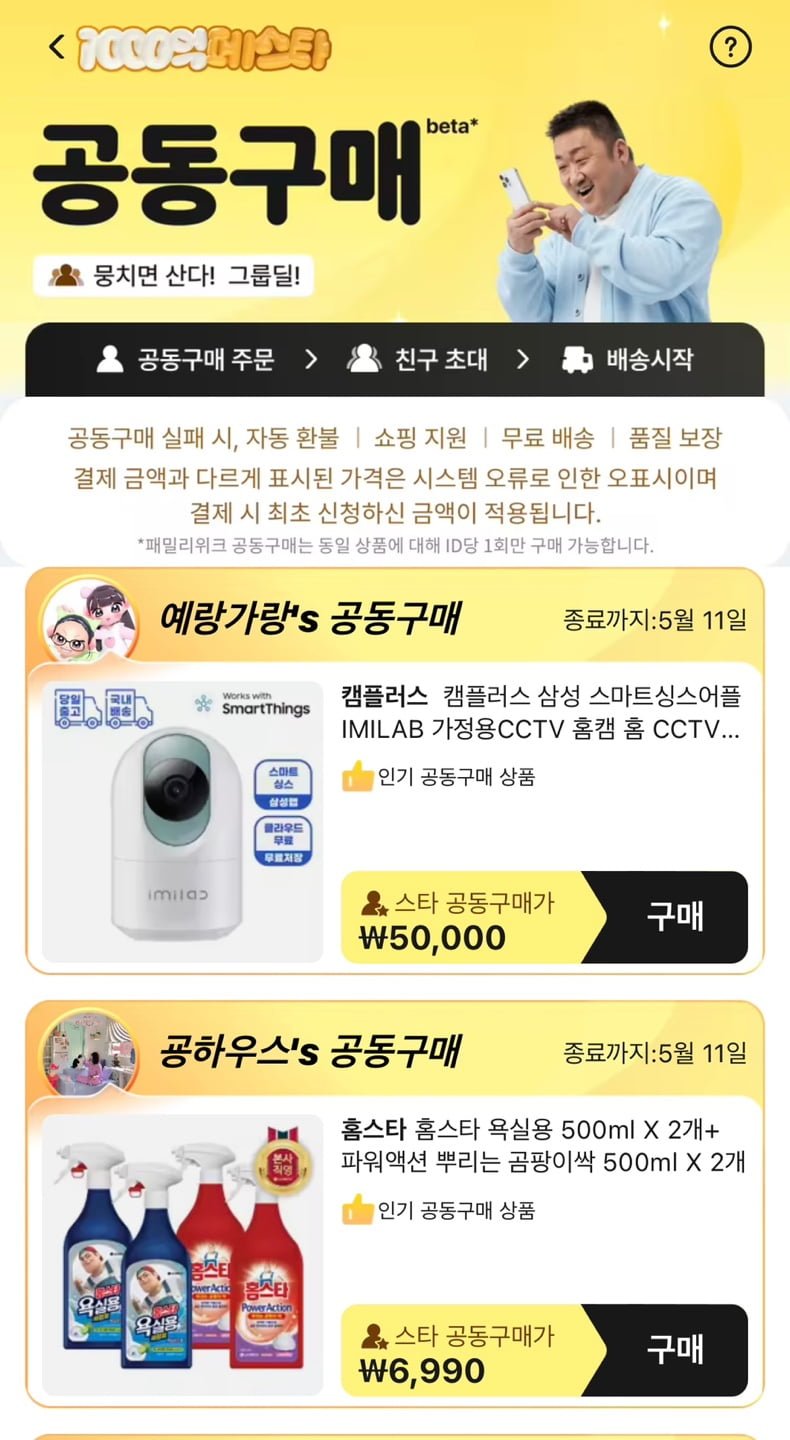790x1440 pixels.
Task: Tap 구매 for the 홈스타 cleaner set
Action: [x=675, y=1350]
